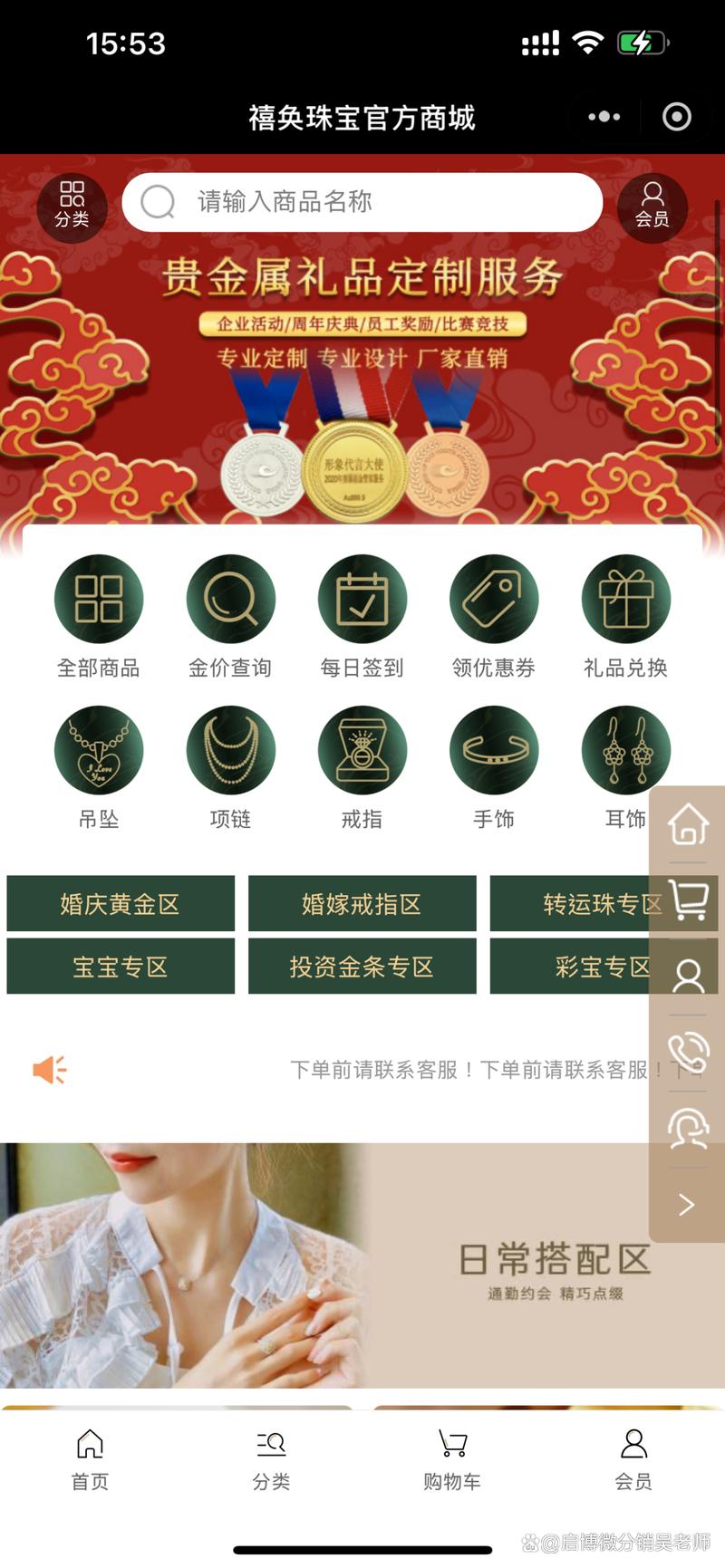Screen dimensions: 725x1568
Task: Open customer service chat from floating sidebar
Action: (689, 1128)
